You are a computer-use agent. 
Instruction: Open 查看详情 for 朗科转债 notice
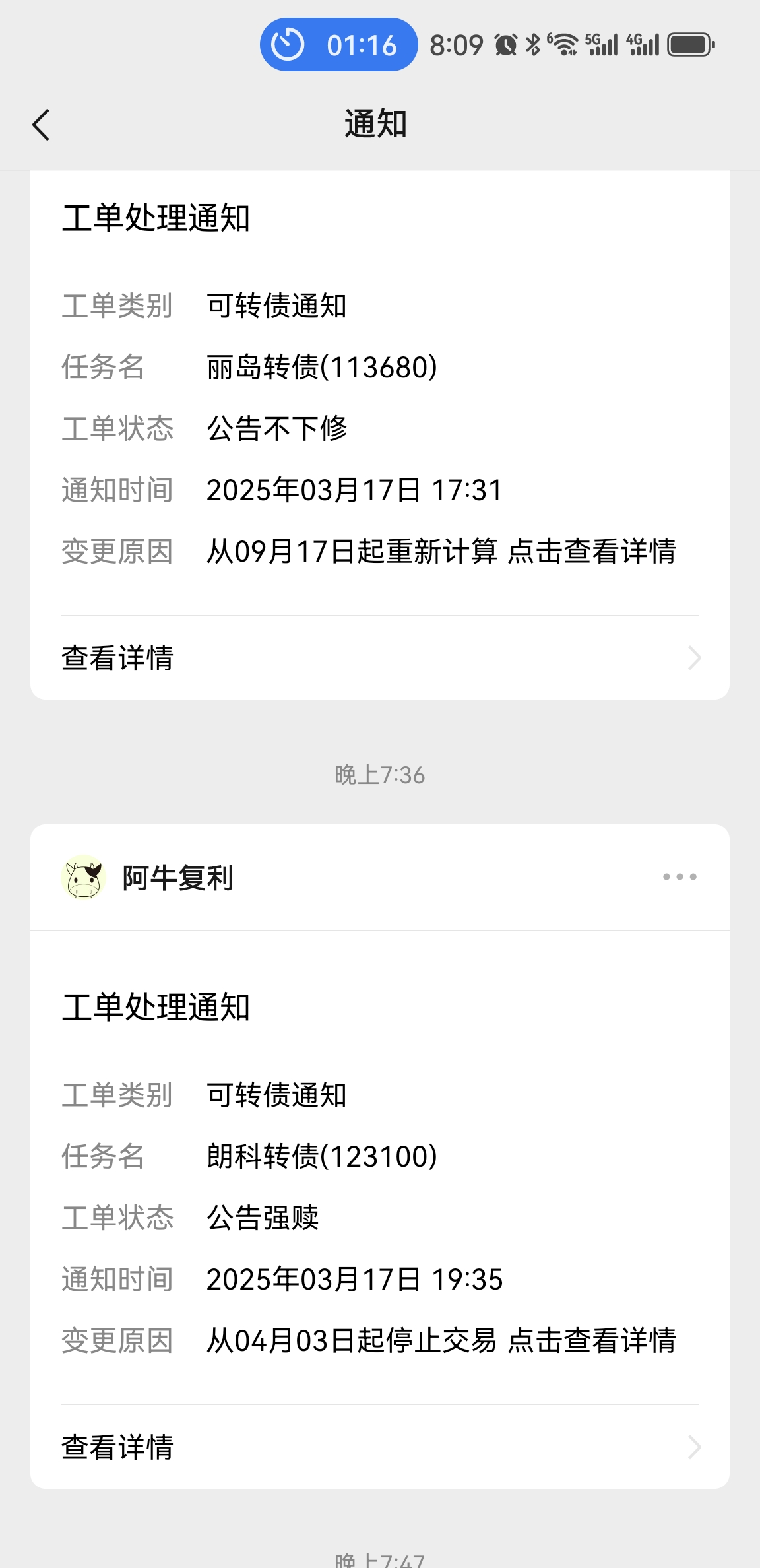(379, 1447)
